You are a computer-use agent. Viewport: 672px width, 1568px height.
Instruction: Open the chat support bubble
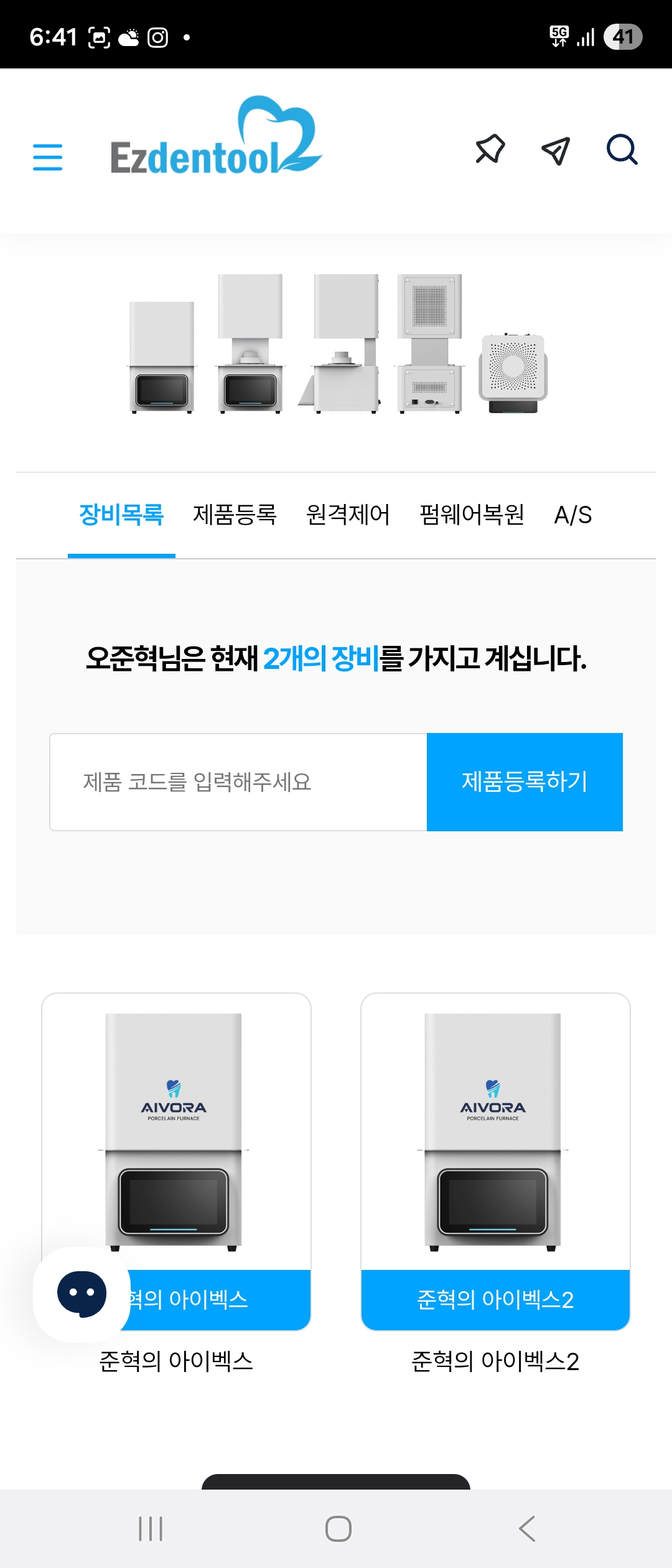(x=82, y=1294)
